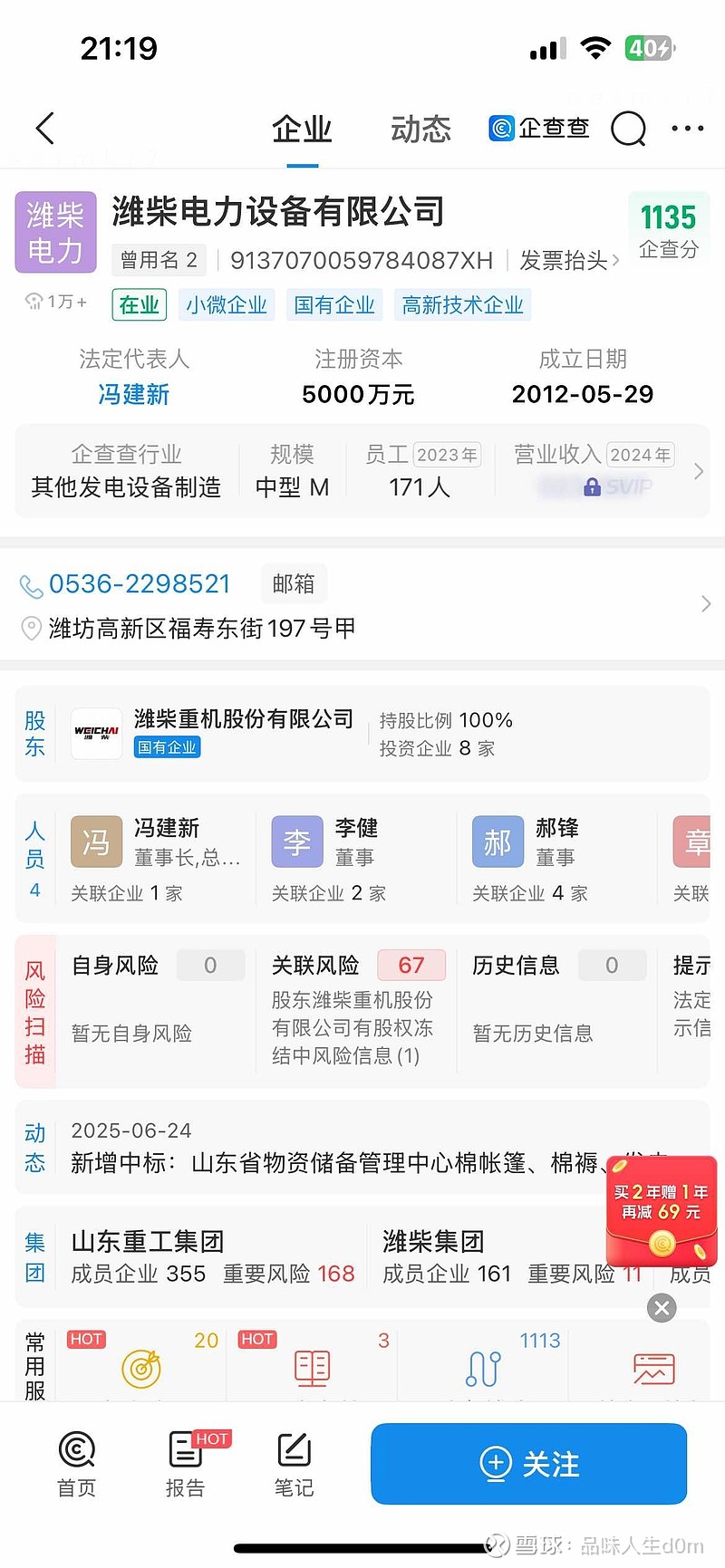Select the 企业 tab

click(x=301, y=129)
